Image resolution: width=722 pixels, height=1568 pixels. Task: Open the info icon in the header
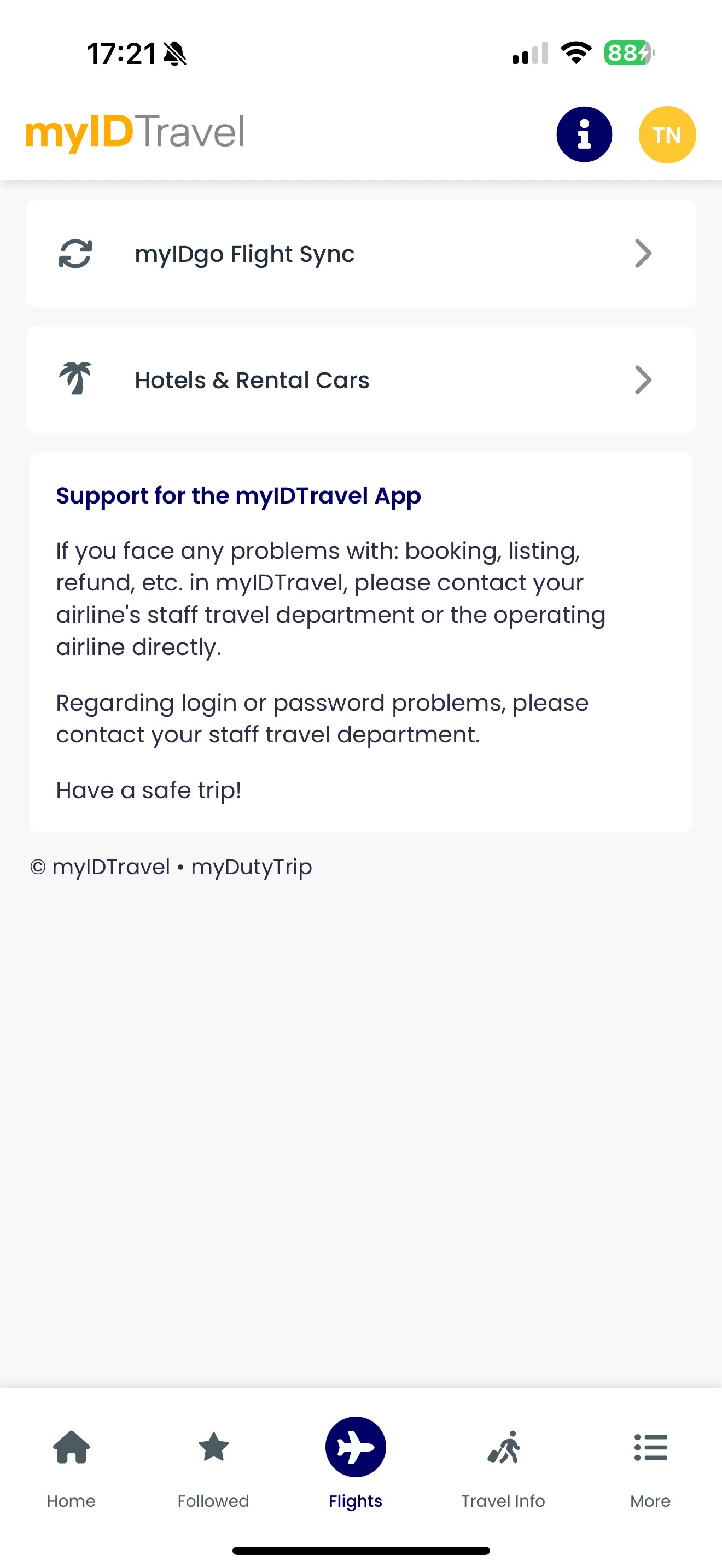point(584,134)
